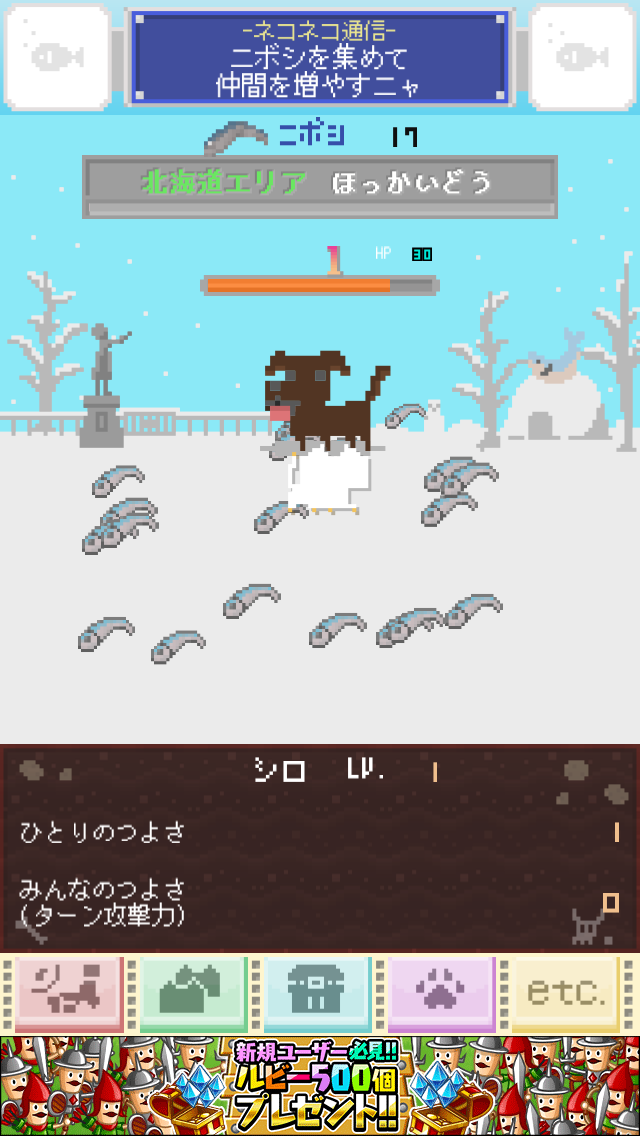This screenshot has height=1136, width=640.
Task: Open the ruby 500 present ad banner
Action: (320, 1085)
